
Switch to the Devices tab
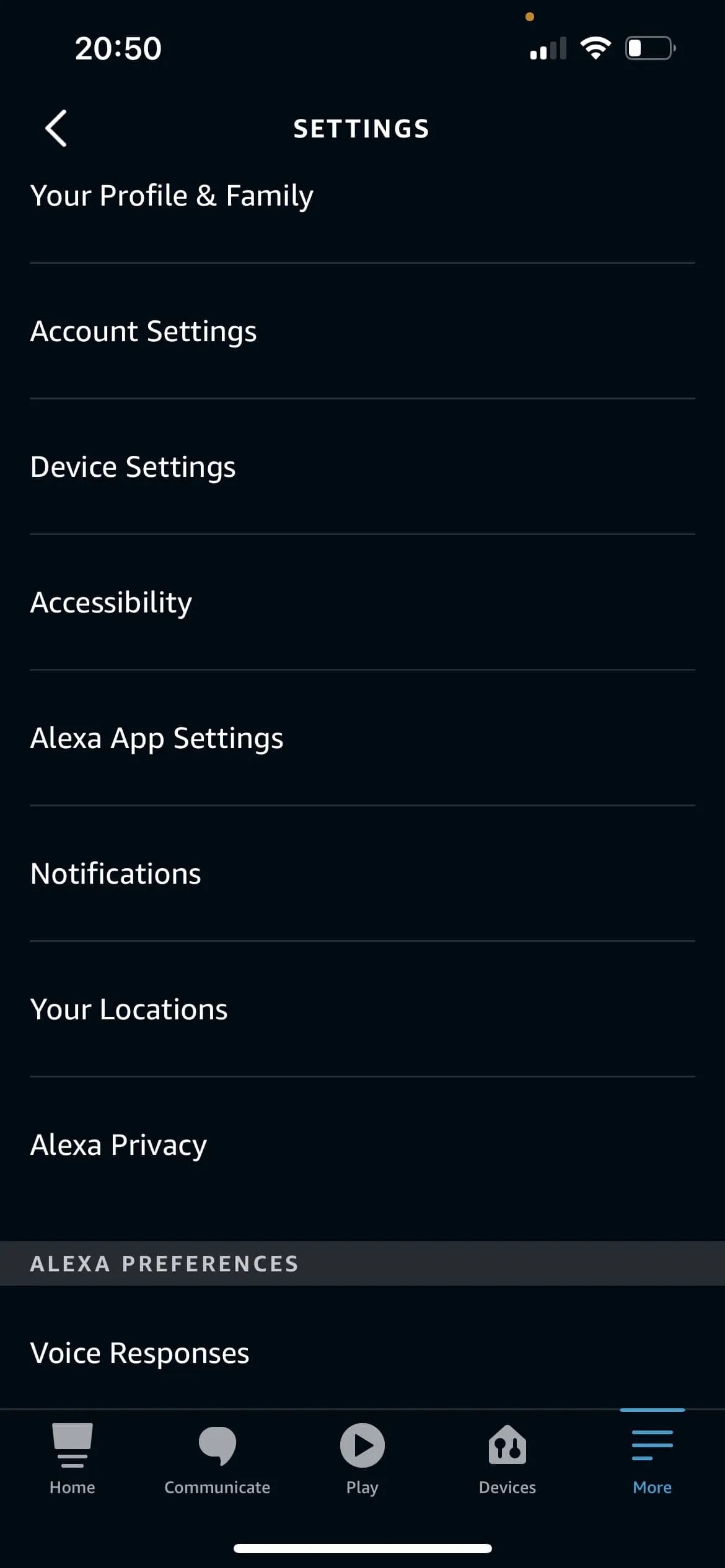(x=507, y=1459)
